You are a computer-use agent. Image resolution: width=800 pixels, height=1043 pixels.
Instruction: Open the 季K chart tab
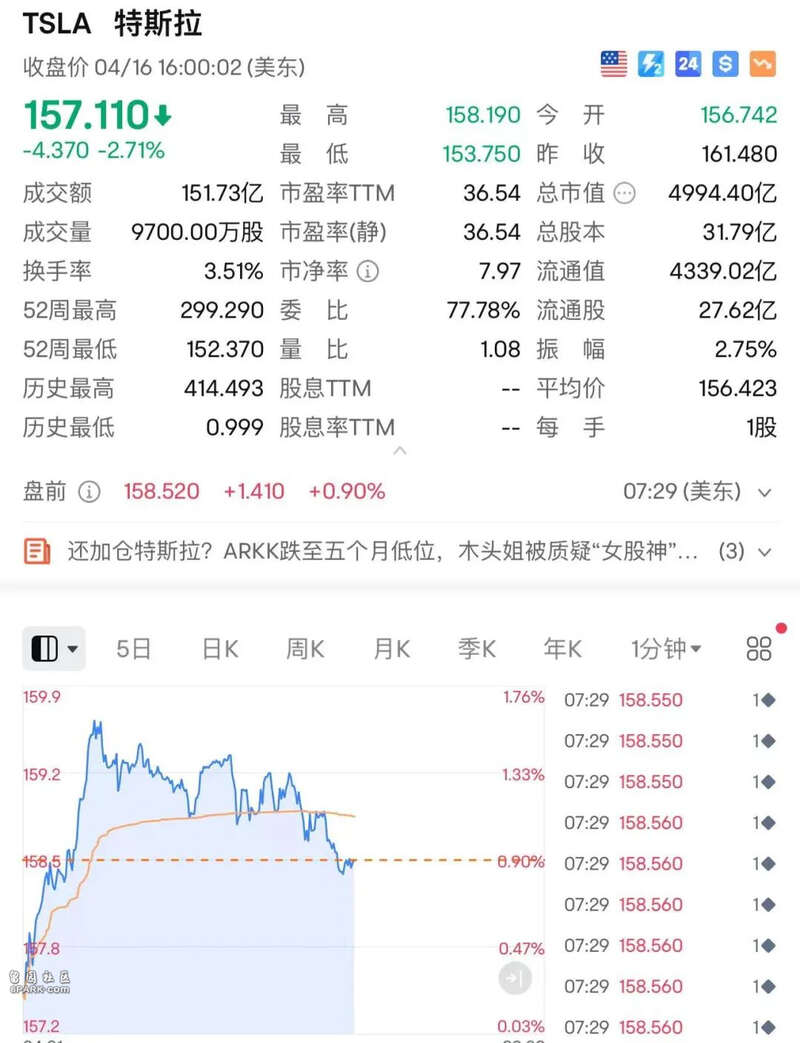click(477, 649)
